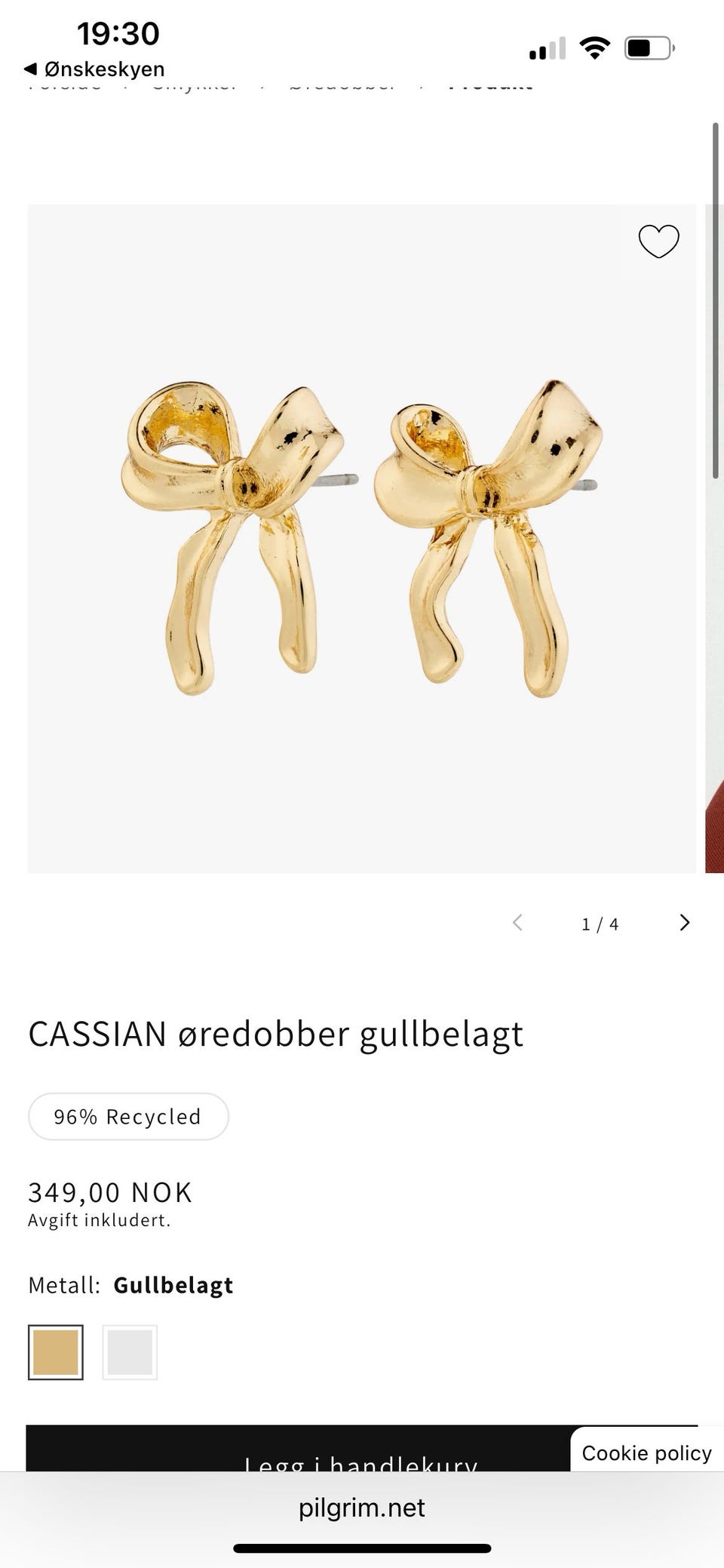Tap the clock showing 19:30
The image size is (724, 1568).
(118, 33)
